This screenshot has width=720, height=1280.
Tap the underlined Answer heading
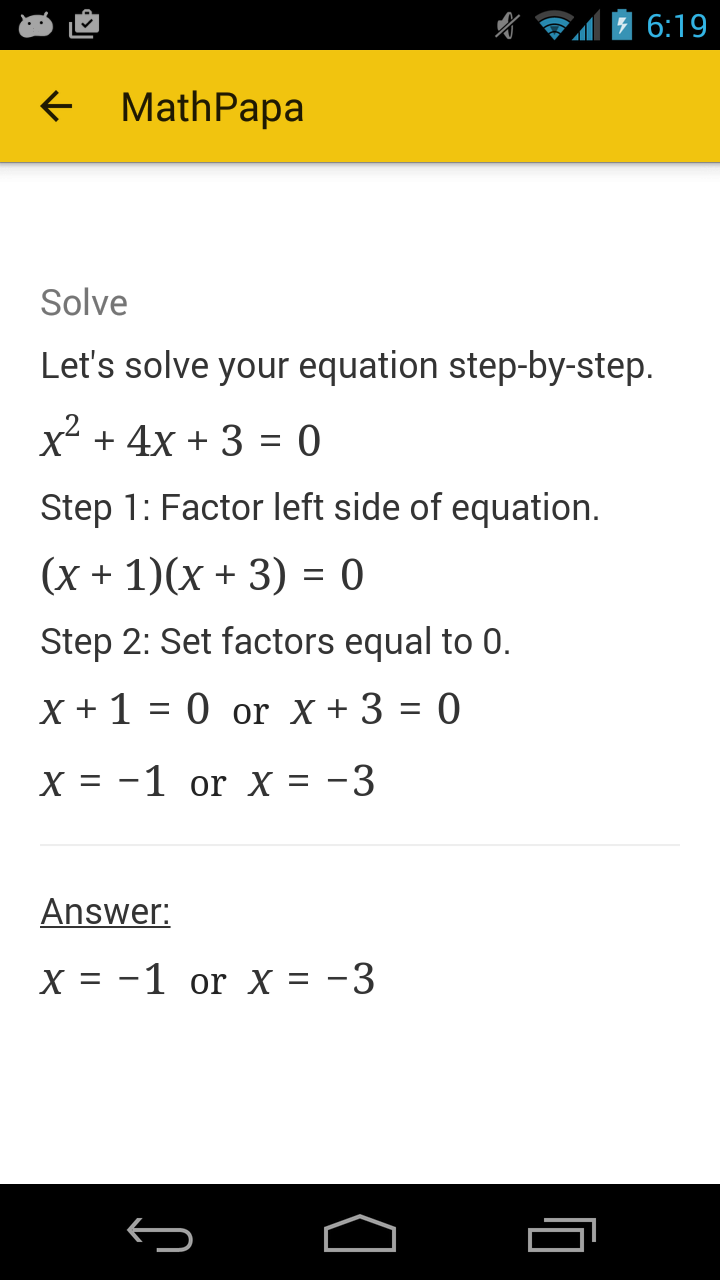(x=104, y=911)
